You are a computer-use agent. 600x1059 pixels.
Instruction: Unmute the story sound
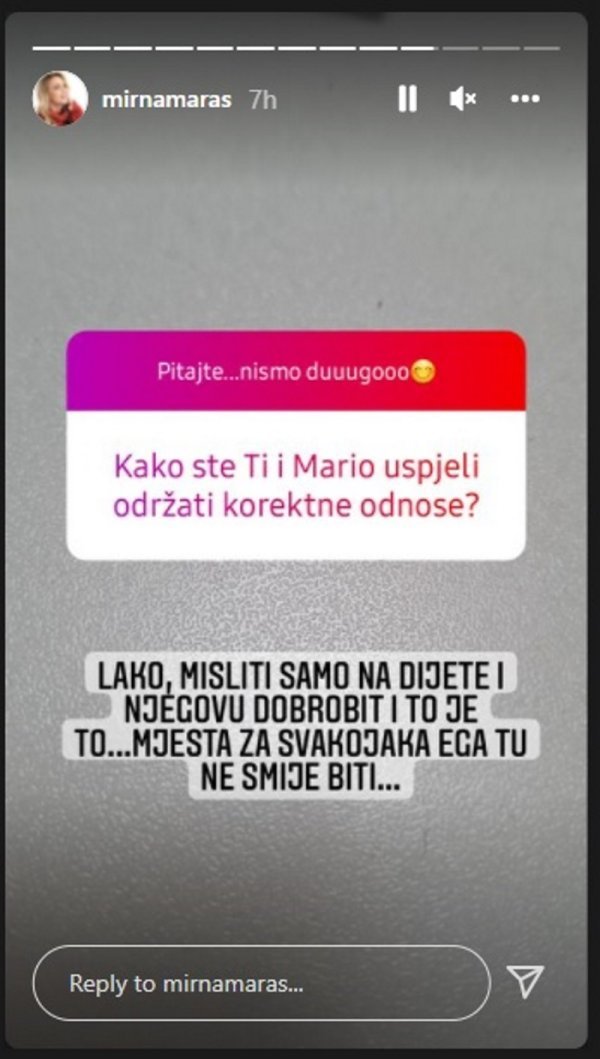pyautogui.click(x=462, y=98)
